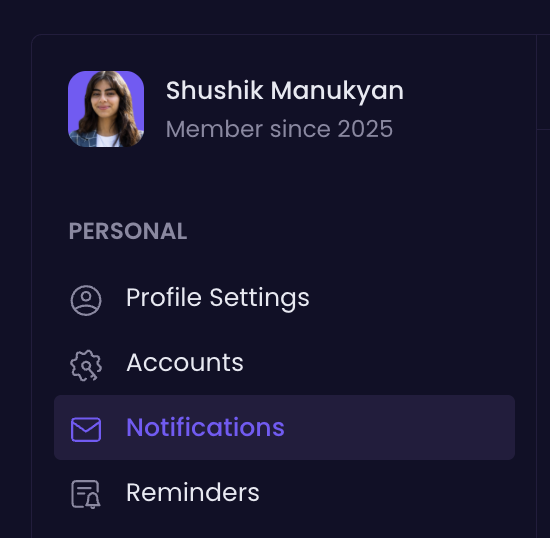Select the Notifications menu item
The height and width of the screenshot is (538, 550).
[284, 428]
